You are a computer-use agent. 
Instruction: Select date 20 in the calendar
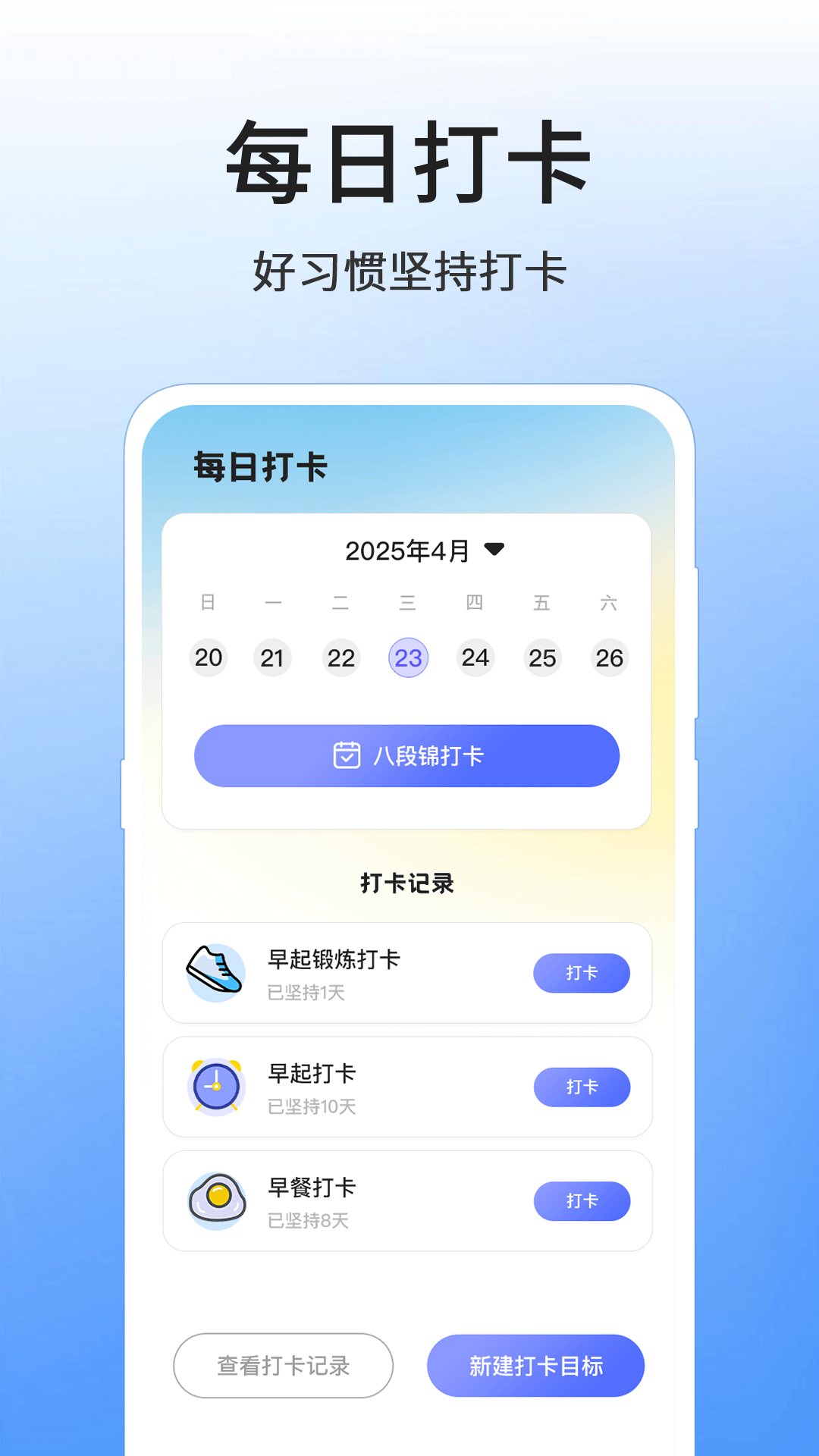tap(209, 657)
